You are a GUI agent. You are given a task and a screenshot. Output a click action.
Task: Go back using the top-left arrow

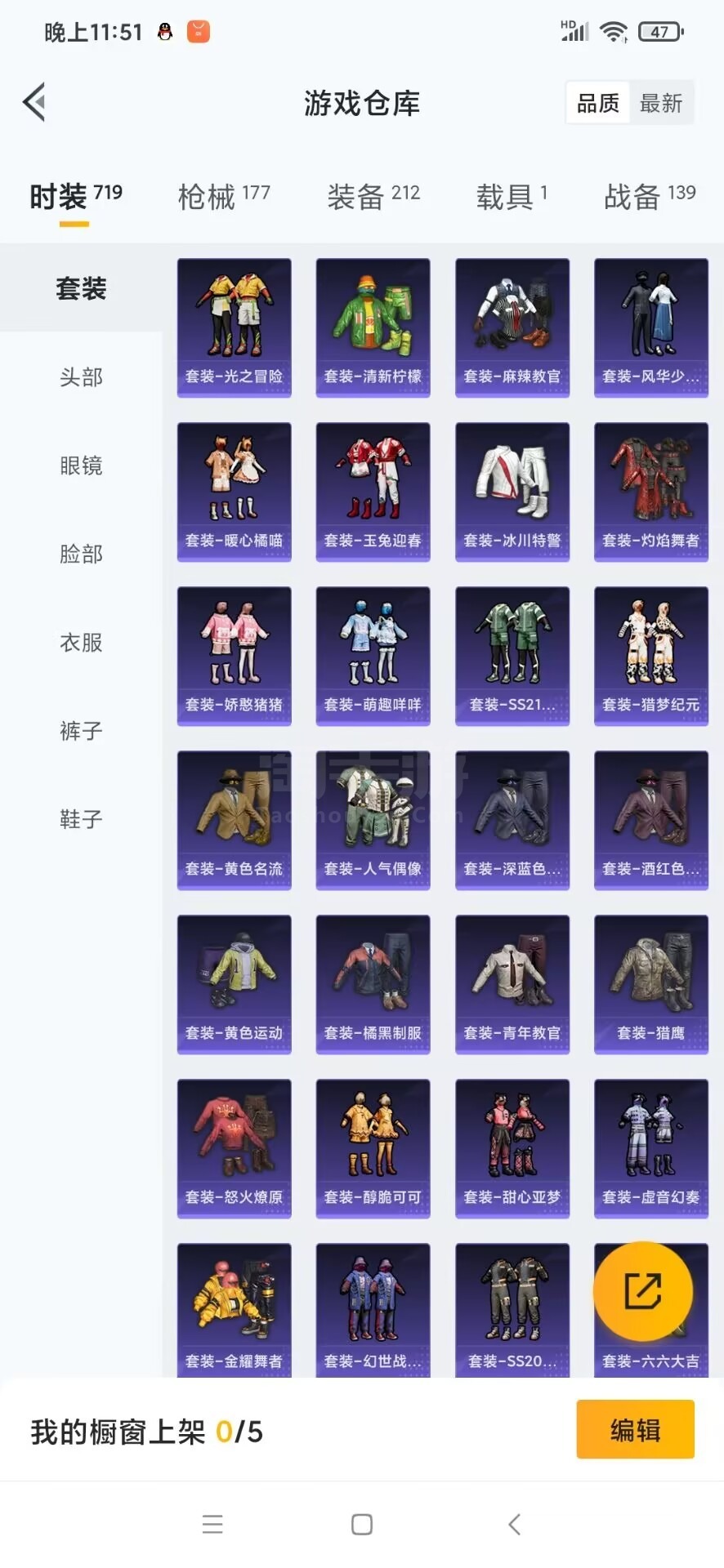(34, 103)
